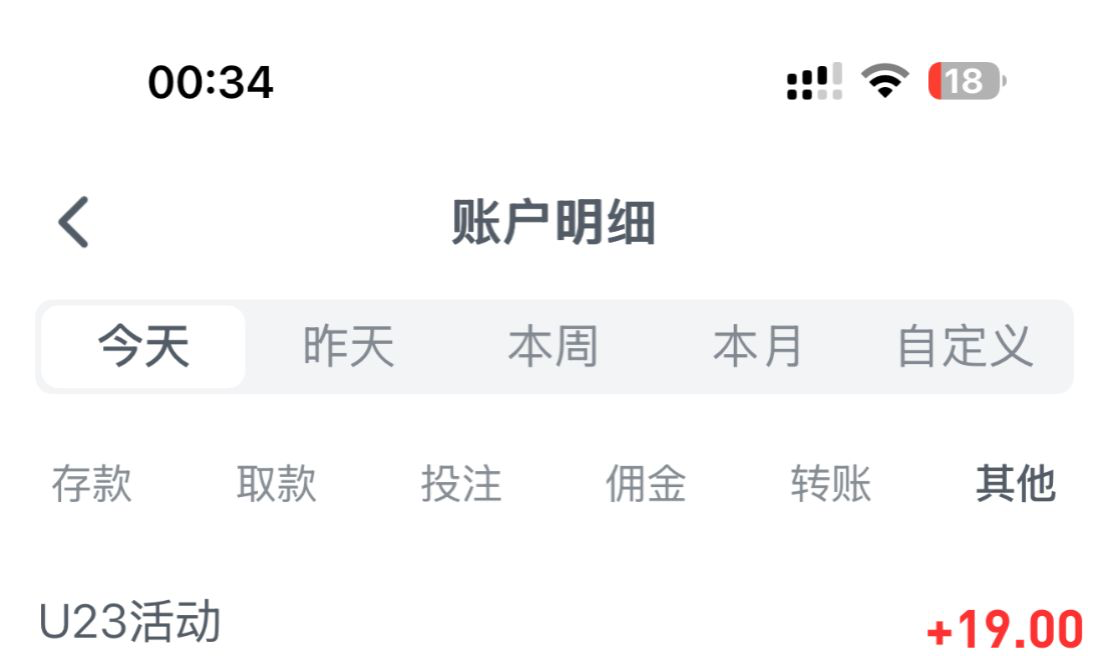This screenshot has height=668, width=1108.
Task: Go back from 账户明细 page
Action: [74, 222]
